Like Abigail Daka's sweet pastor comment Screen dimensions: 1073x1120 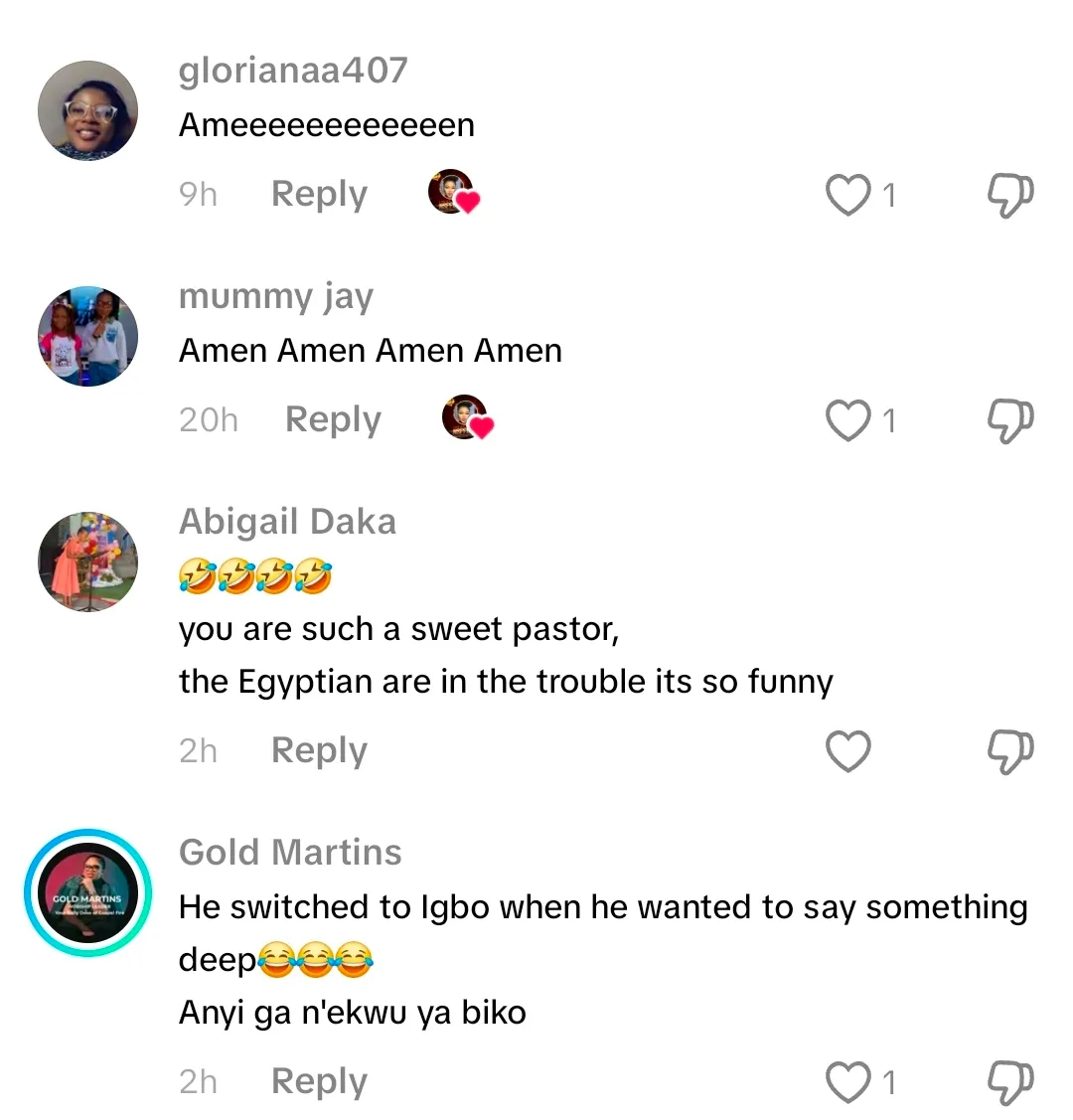coord(848,751)
